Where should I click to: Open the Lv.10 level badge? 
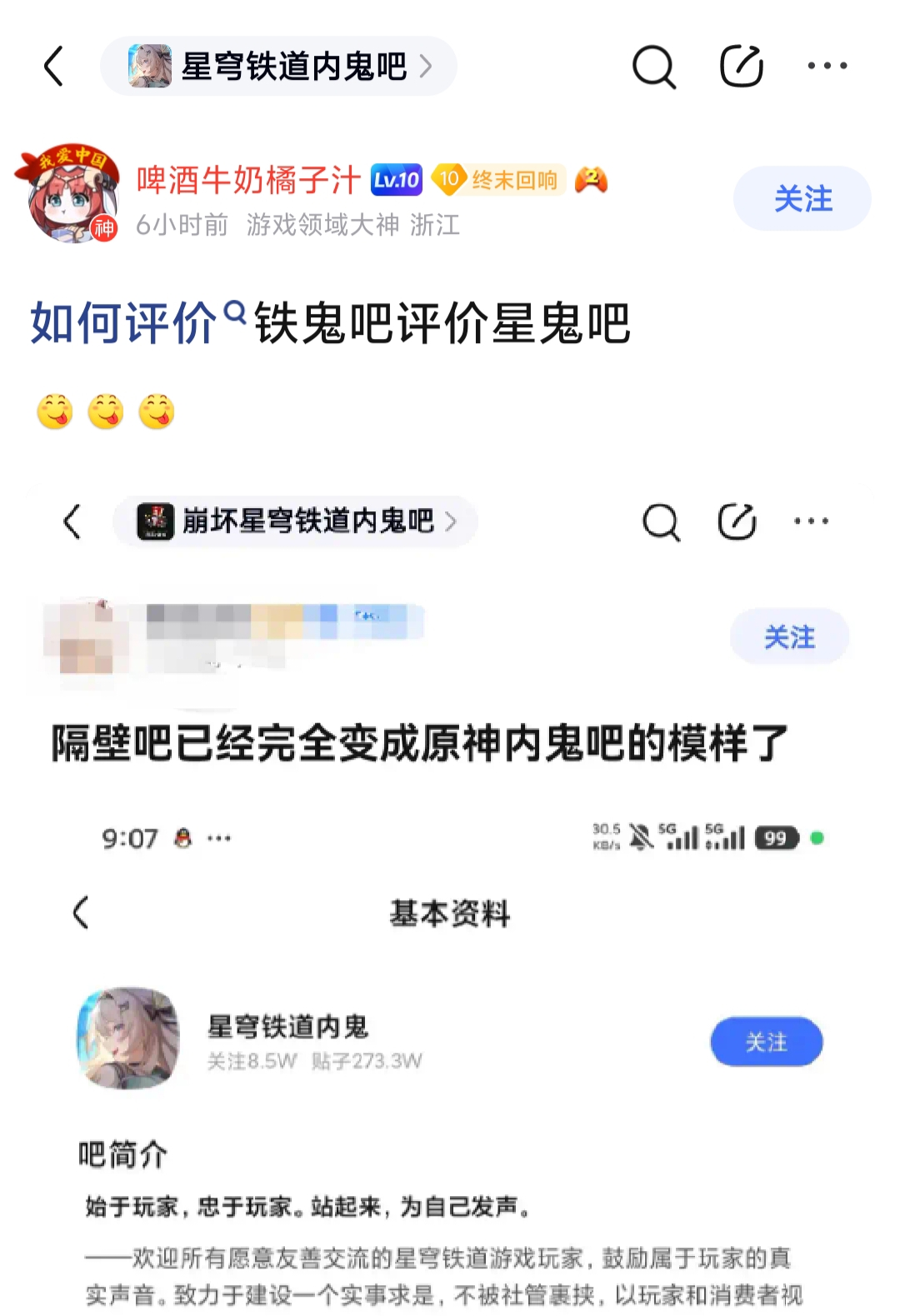click(397, 180)
